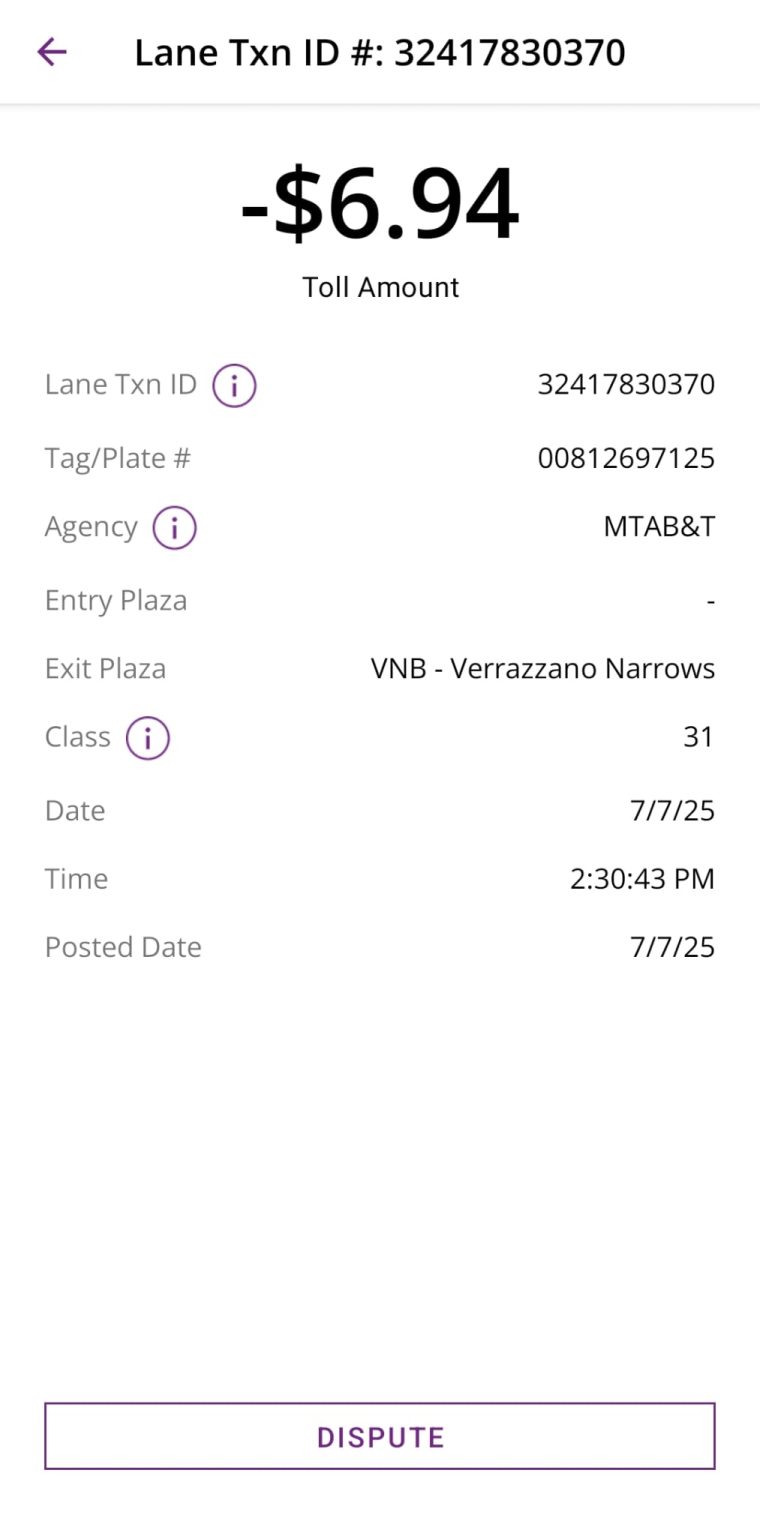Tap the DISPUTE button
Image resolution: width=760 pixels, height=1536 pixels.
[380, 1436]
